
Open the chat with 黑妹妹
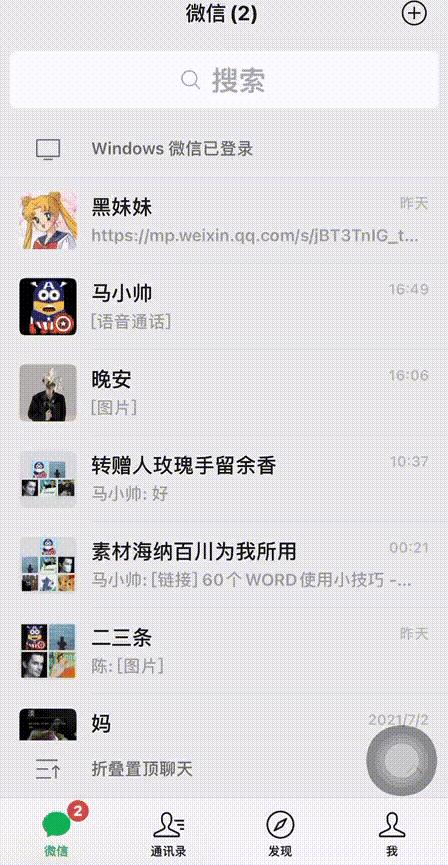(x=224, y=221)
